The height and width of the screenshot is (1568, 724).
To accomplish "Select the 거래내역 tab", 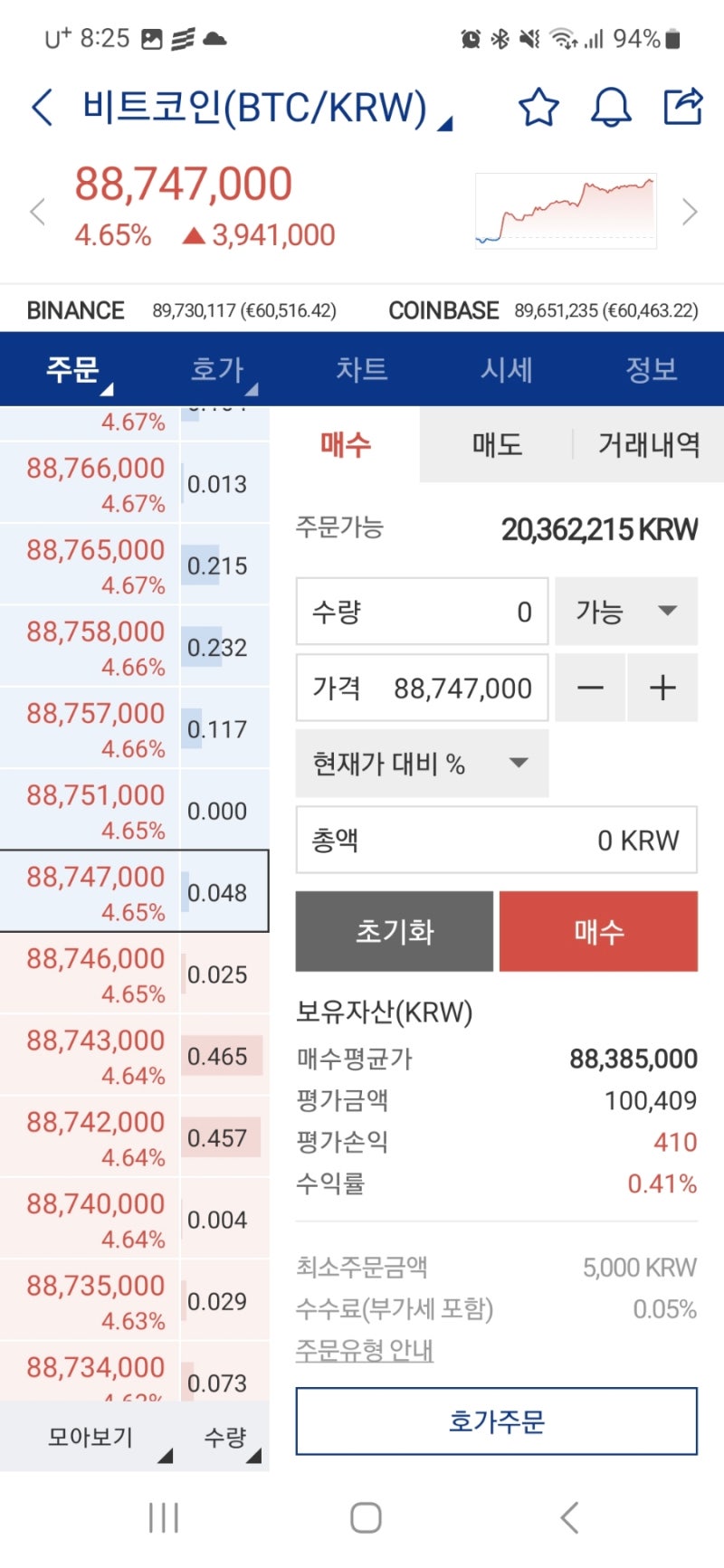I will click(x=648, y=445).
